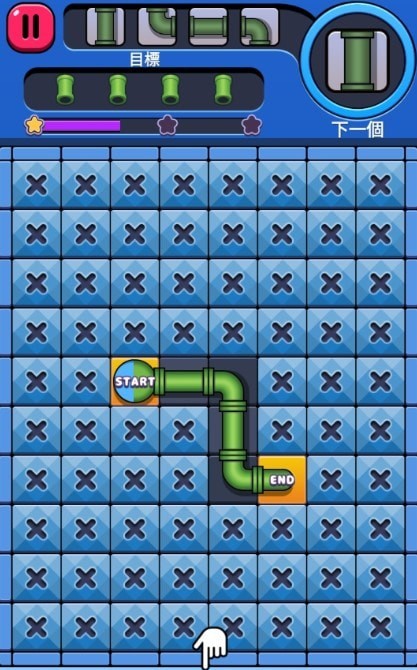This screenshot has height=670, width=417.
Task: Tap the next pipe piece preview
Action: click(358, 61)
